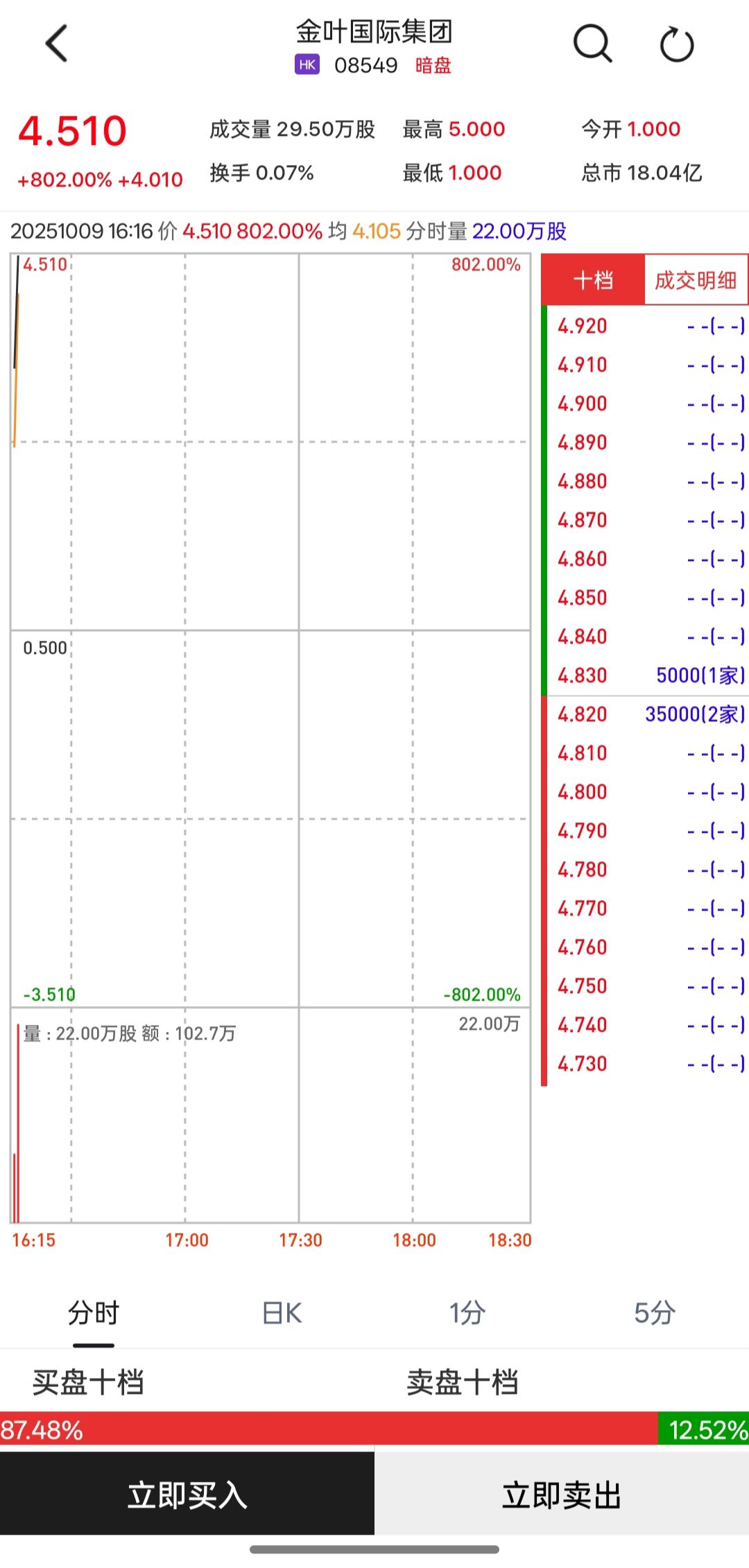Open stock search magnifier icon
Image resolution: width=749 pixels, height=1568 pixels.
[592, 44]
